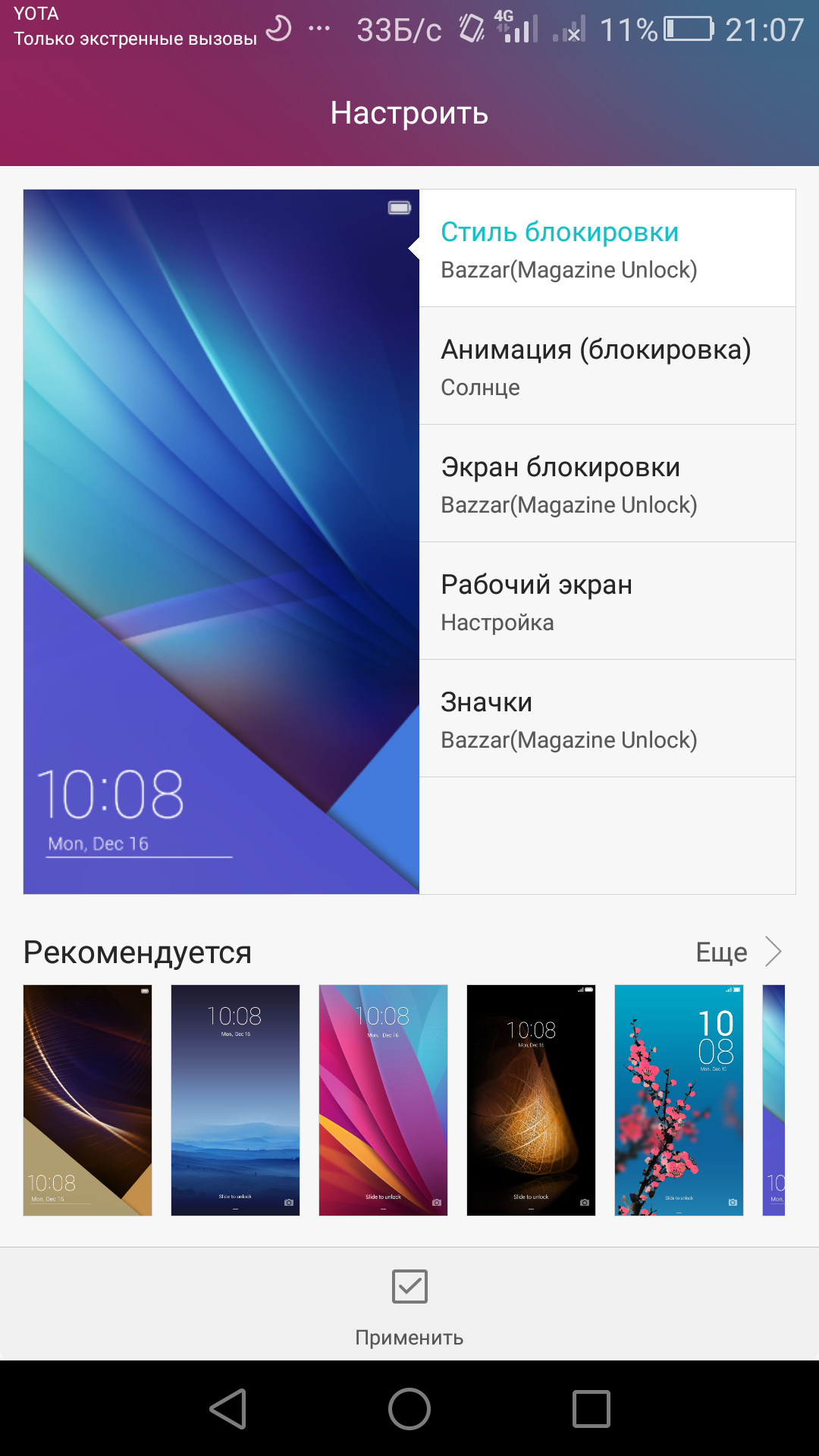Open the Экран блокировки row
819x1456 pixels.
coord(607,484)
